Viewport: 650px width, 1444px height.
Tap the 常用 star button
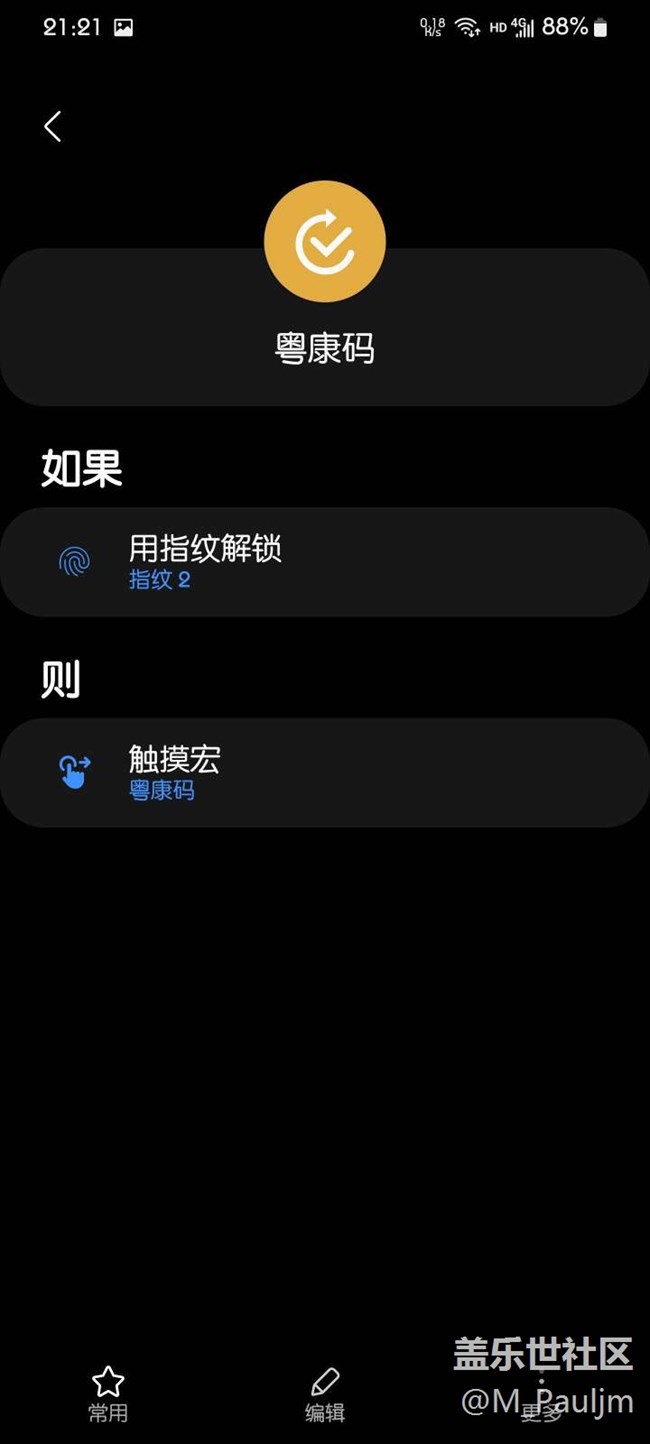[x=108, y=1393]
